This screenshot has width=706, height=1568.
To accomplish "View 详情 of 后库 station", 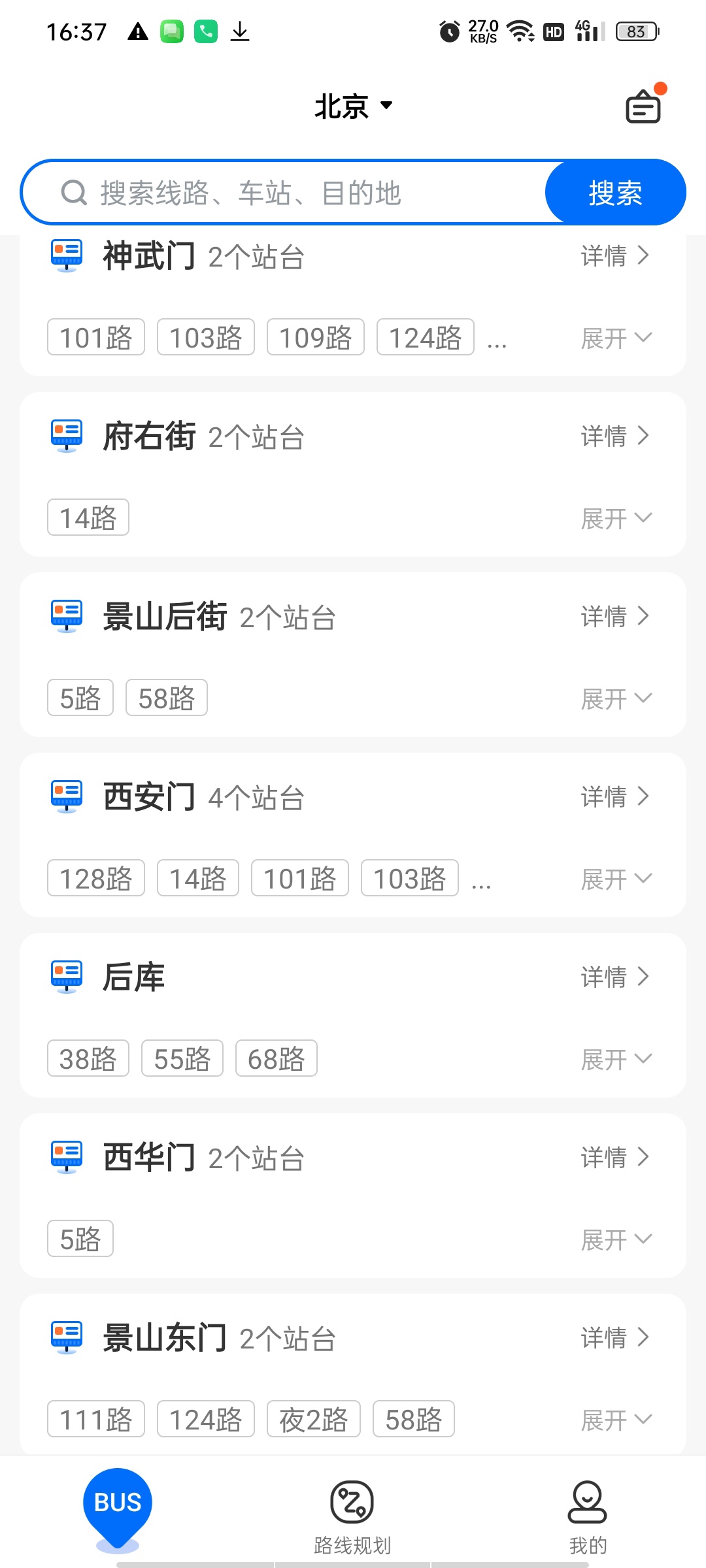I will click(615, 977).
